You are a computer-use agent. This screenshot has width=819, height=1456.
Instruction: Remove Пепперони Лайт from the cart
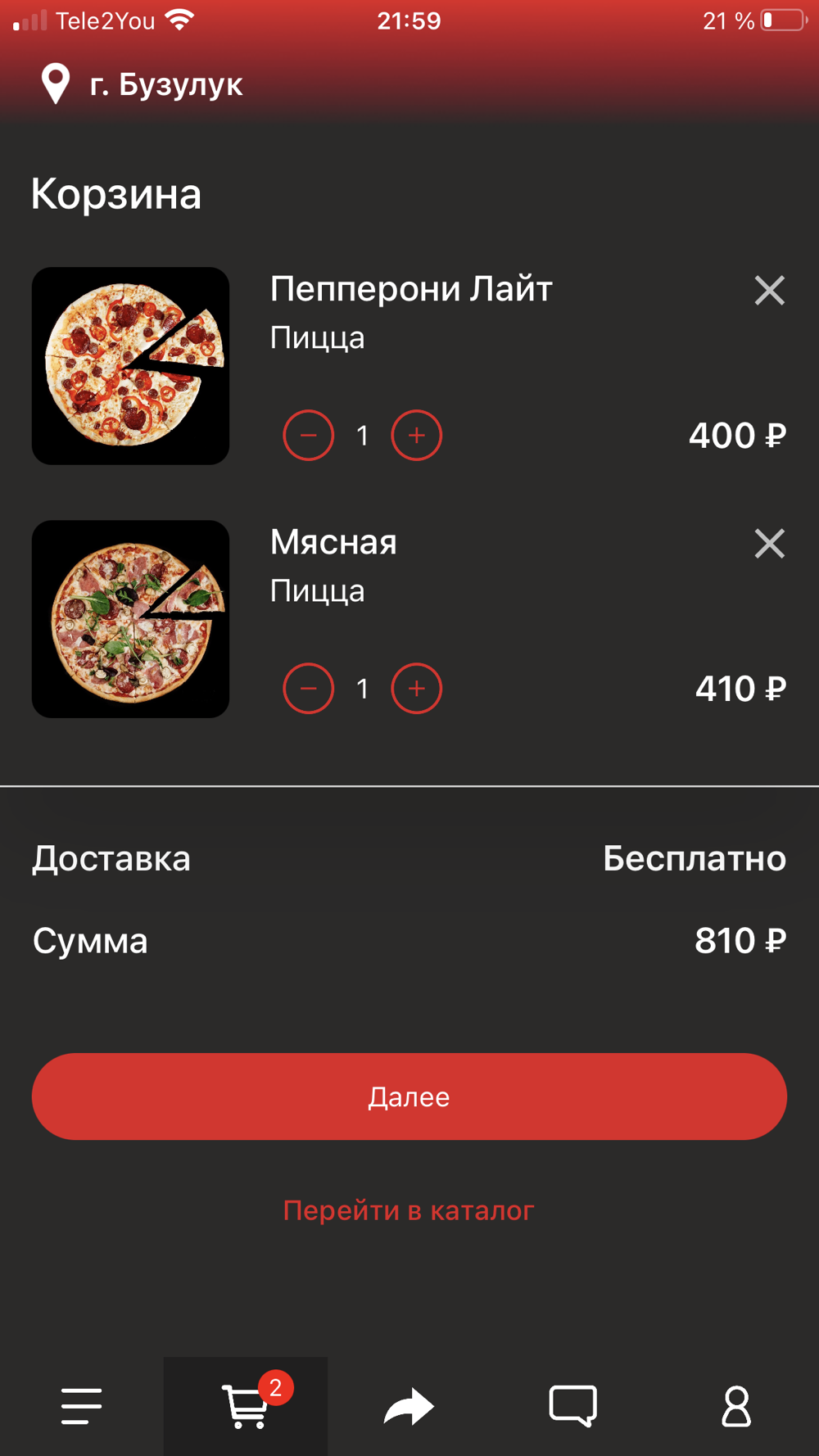(x=769, y=291)
